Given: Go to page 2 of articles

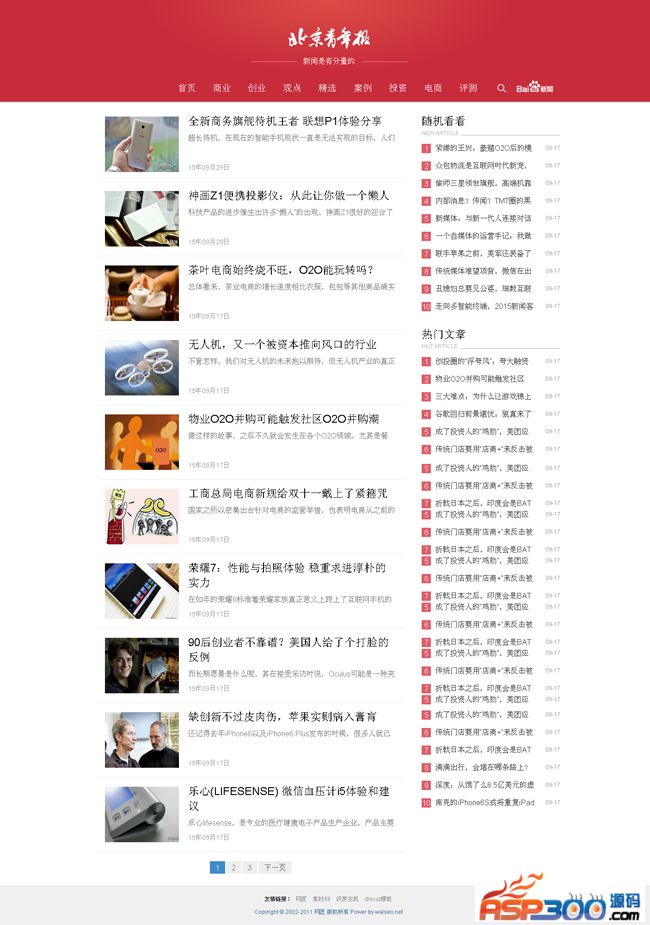Looking at the screenshot, I should (233, 867).
